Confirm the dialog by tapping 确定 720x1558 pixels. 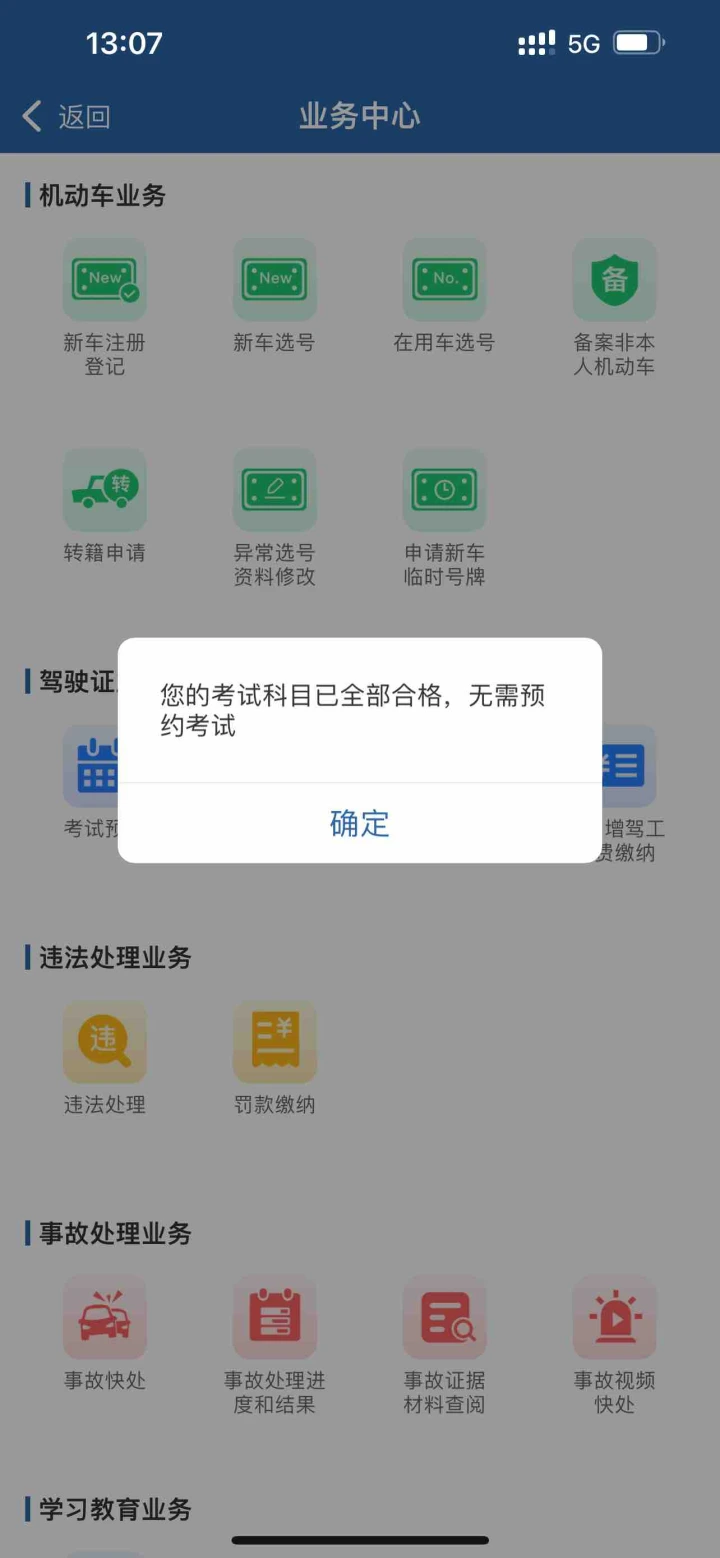point(359,823)
